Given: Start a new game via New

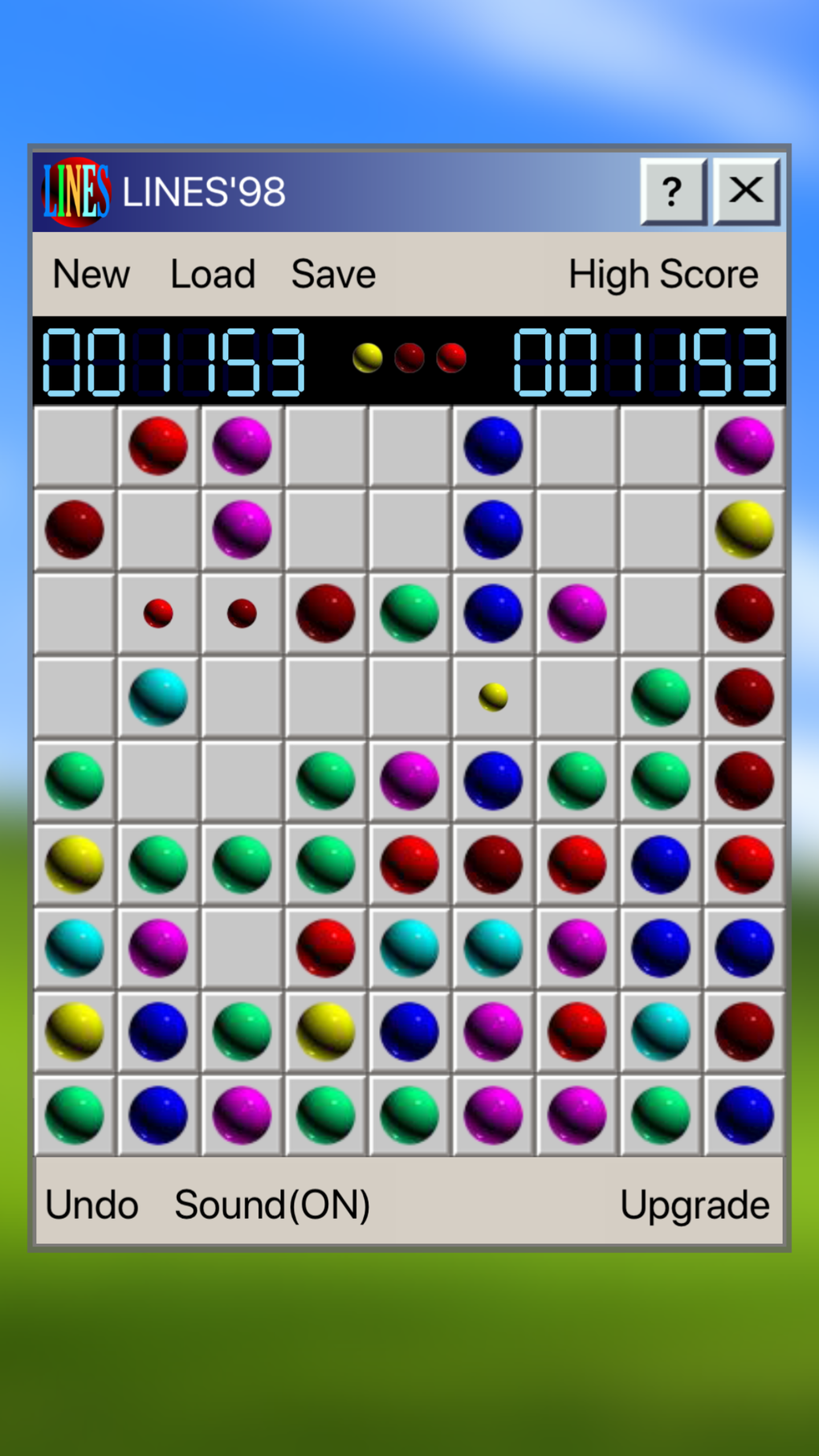Looking at the screenshot, I should pos(91,275).
